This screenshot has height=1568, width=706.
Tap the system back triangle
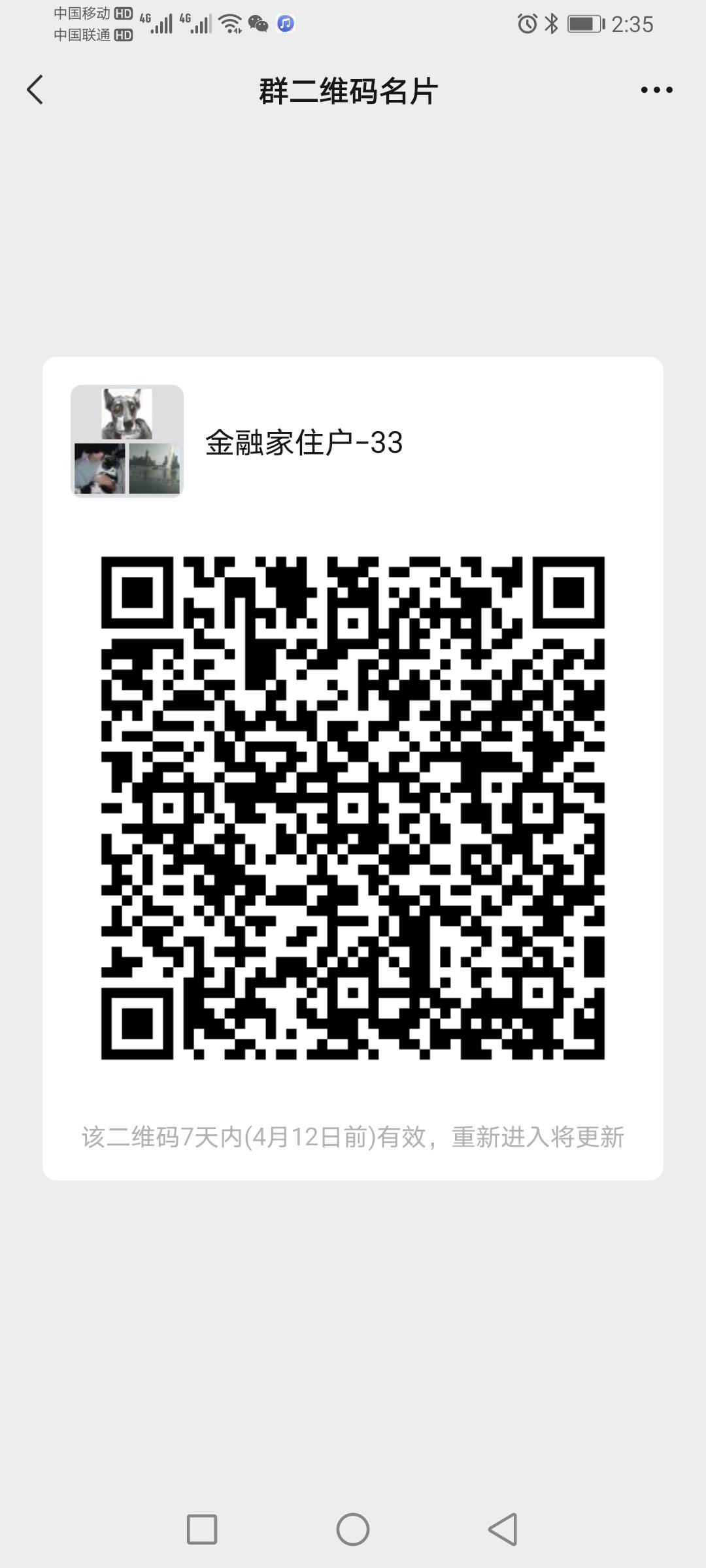pos(503,1529)
